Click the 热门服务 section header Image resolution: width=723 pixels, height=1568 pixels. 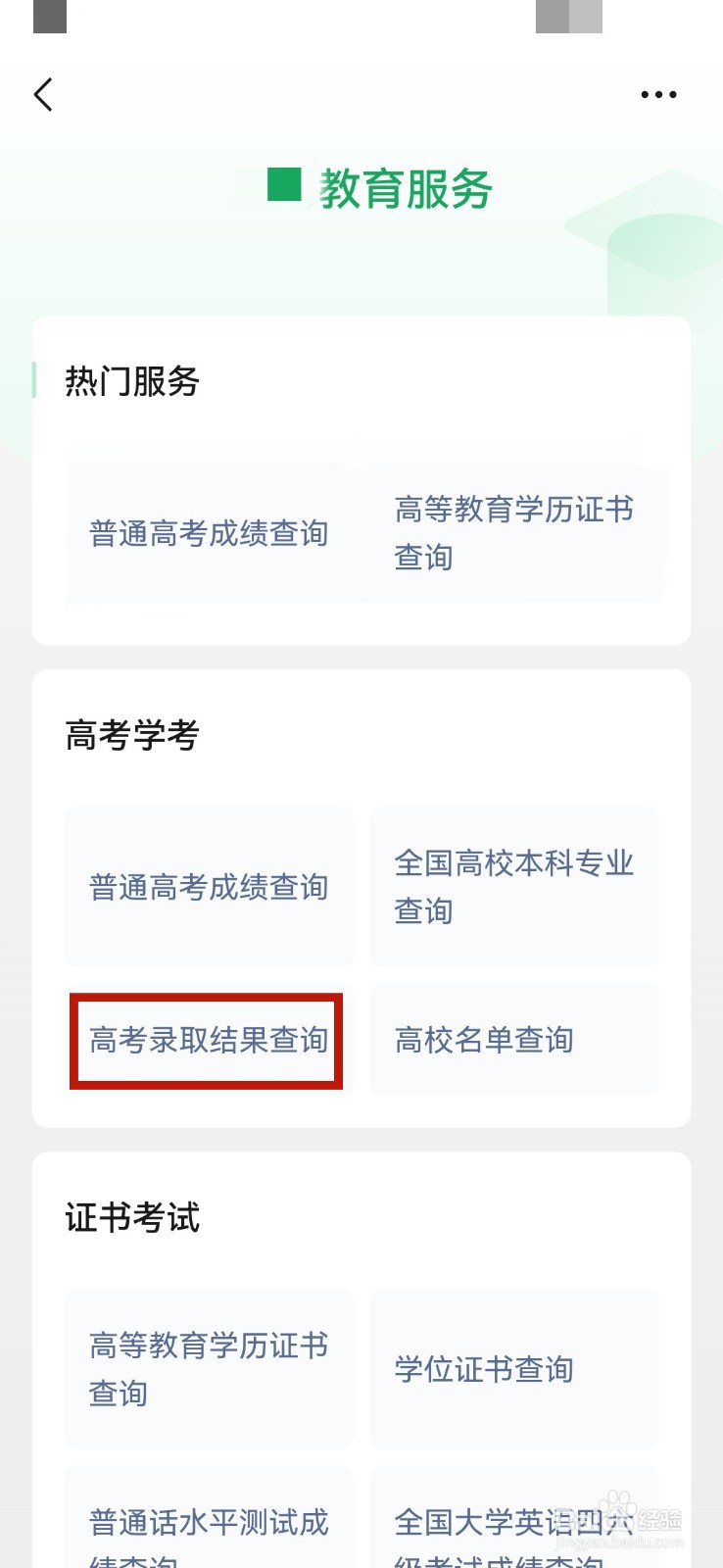click(x=131, y=383)
